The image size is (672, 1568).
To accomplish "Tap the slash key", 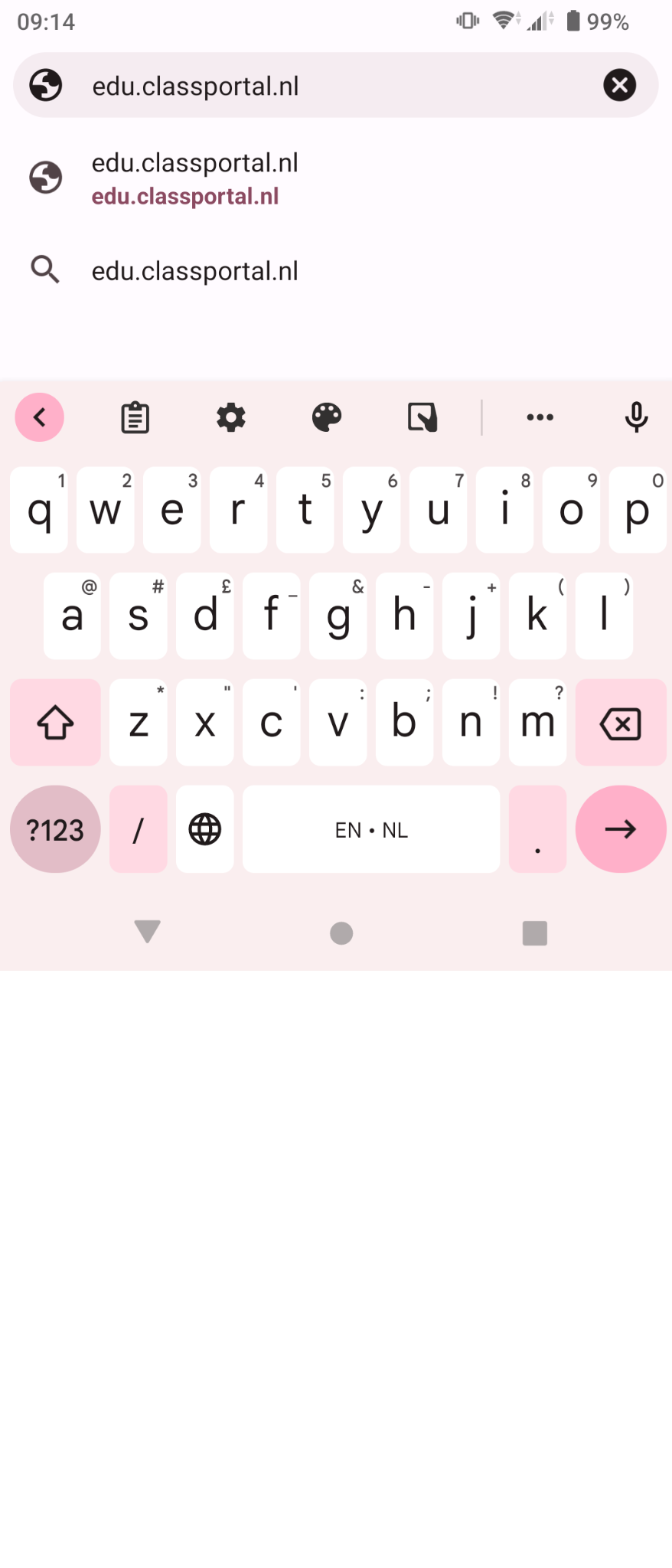I will [139, 829].
